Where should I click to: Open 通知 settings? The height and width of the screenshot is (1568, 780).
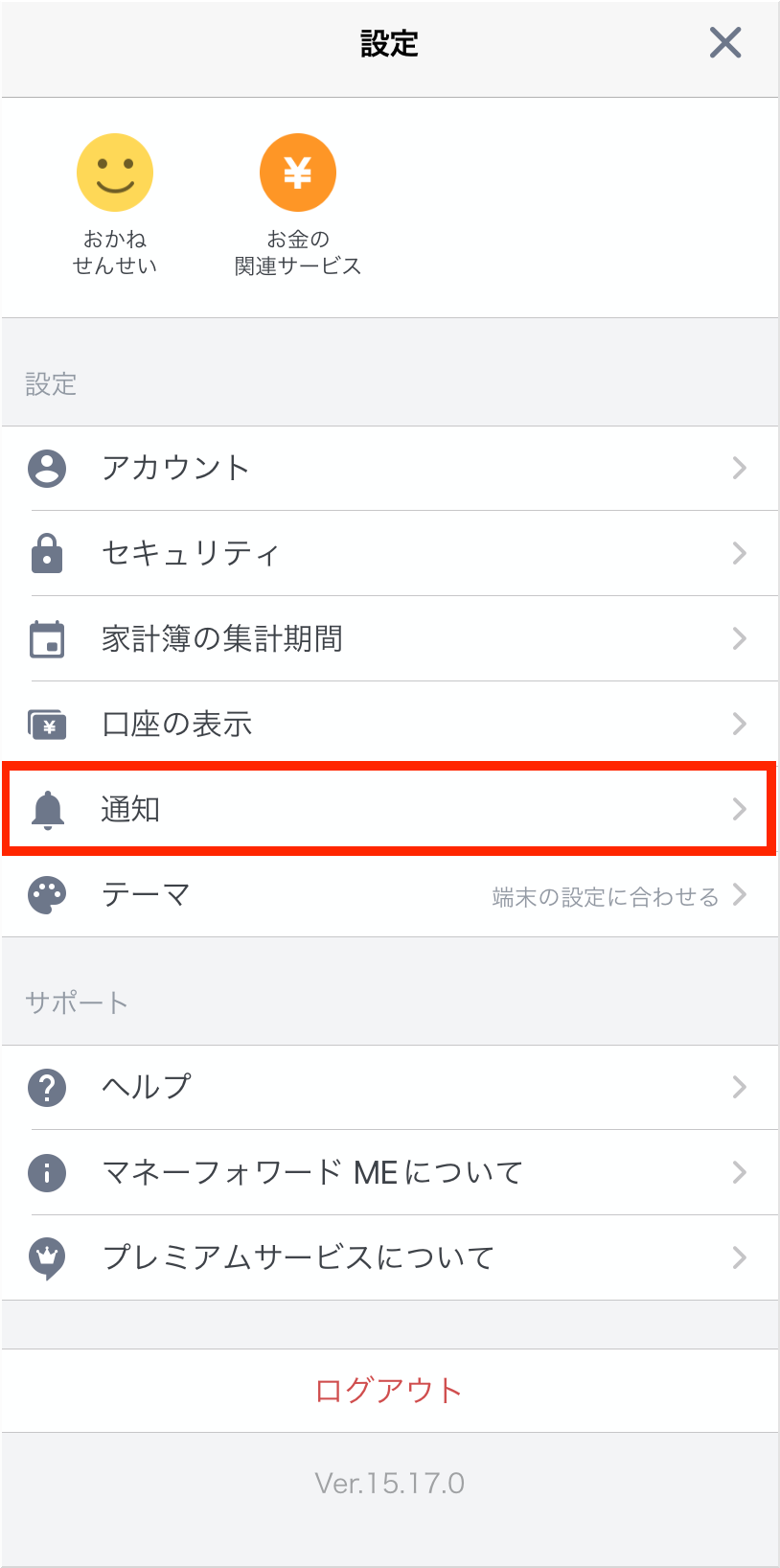pyautogui.click(x=390, y=810)
